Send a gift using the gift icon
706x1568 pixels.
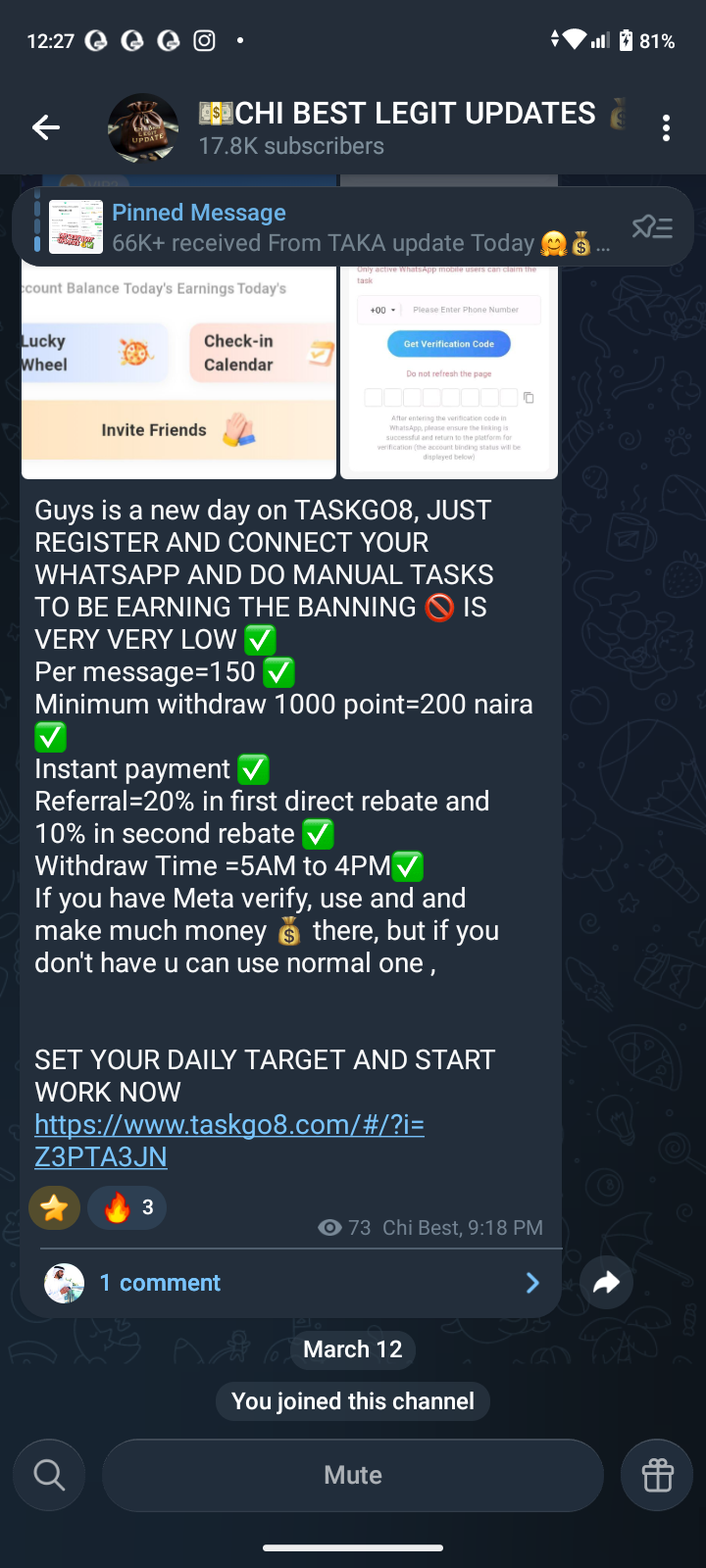tap(657, 1475)
